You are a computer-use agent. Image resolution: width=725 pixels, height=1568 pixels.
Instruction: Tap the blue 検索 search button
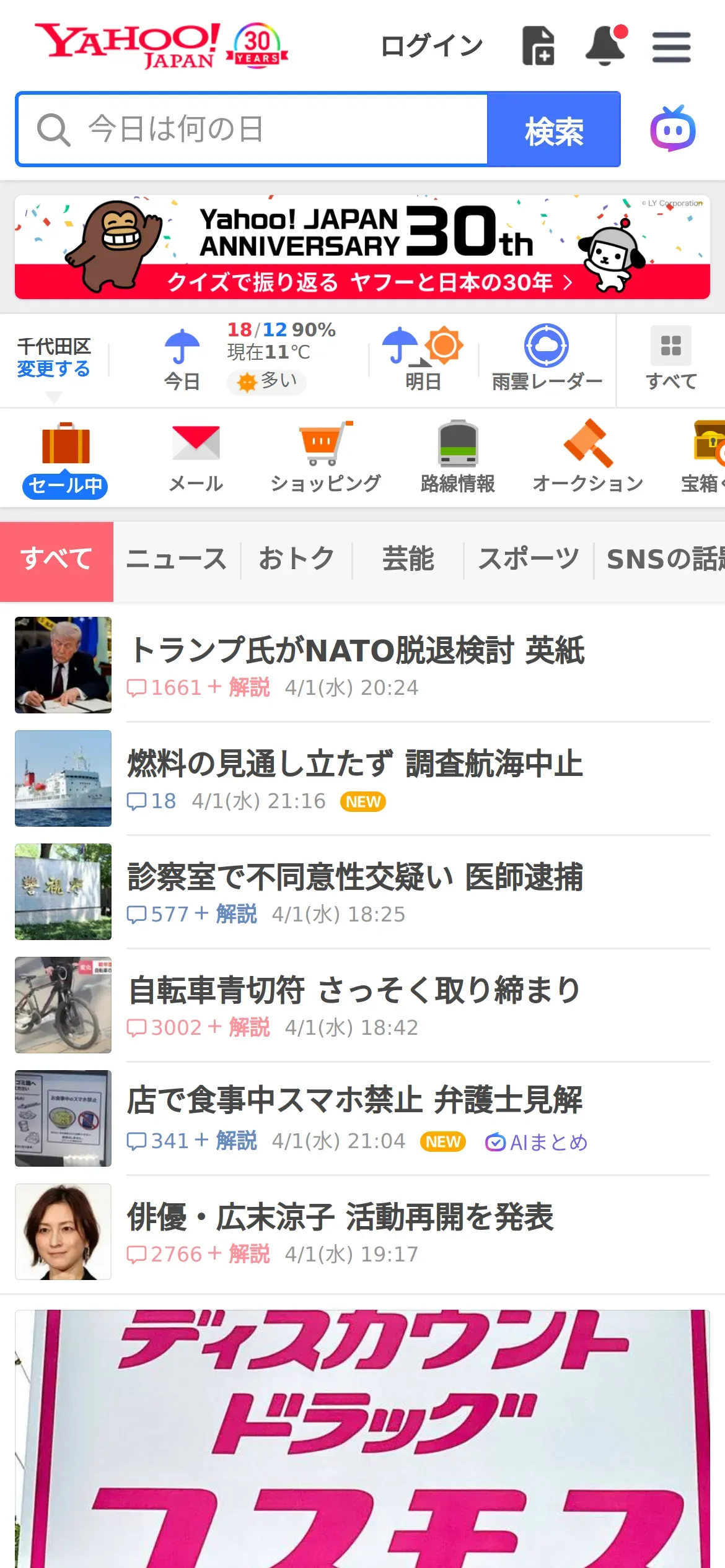click(x=554, y=129)
